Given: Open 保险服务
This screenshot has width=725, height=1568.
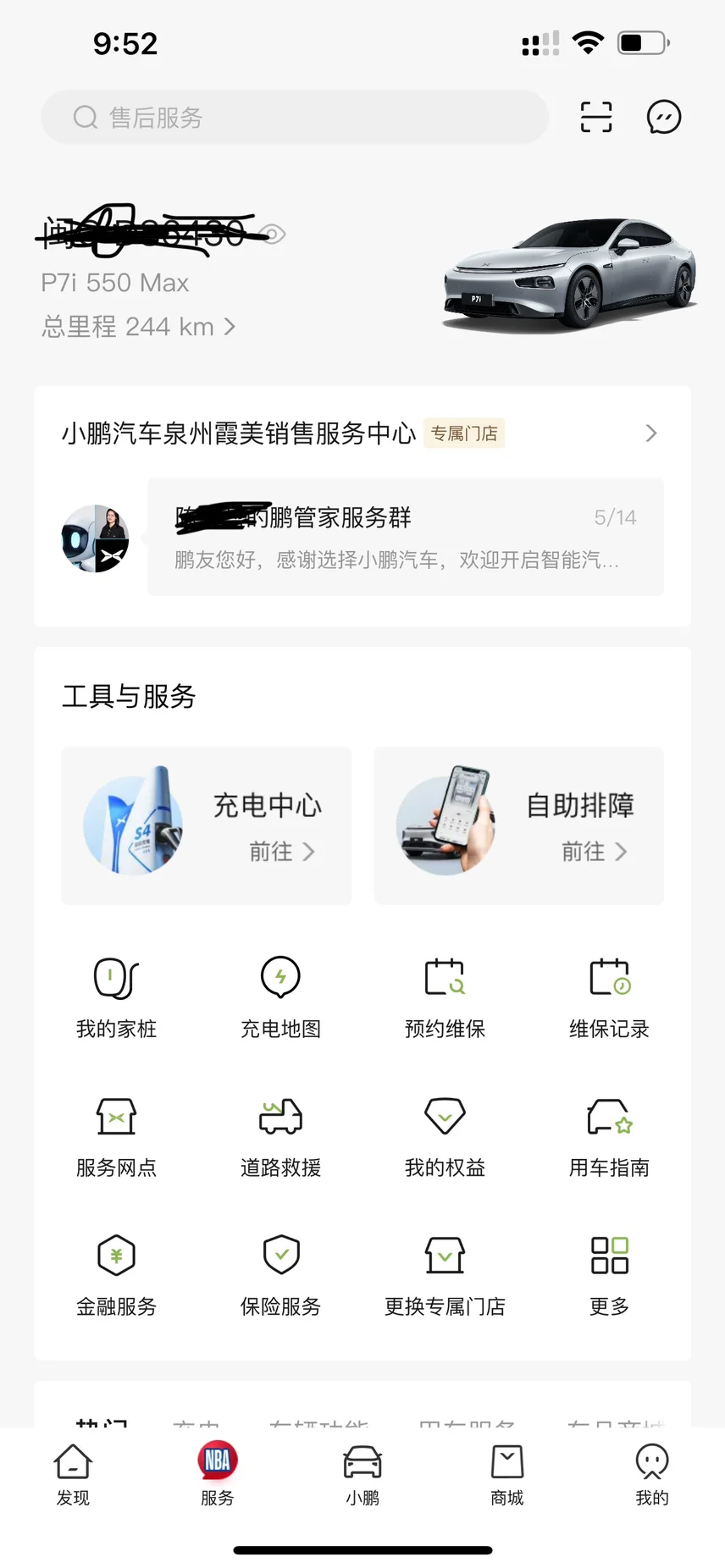Looking at the screenshot, I should click(281, 1275).
